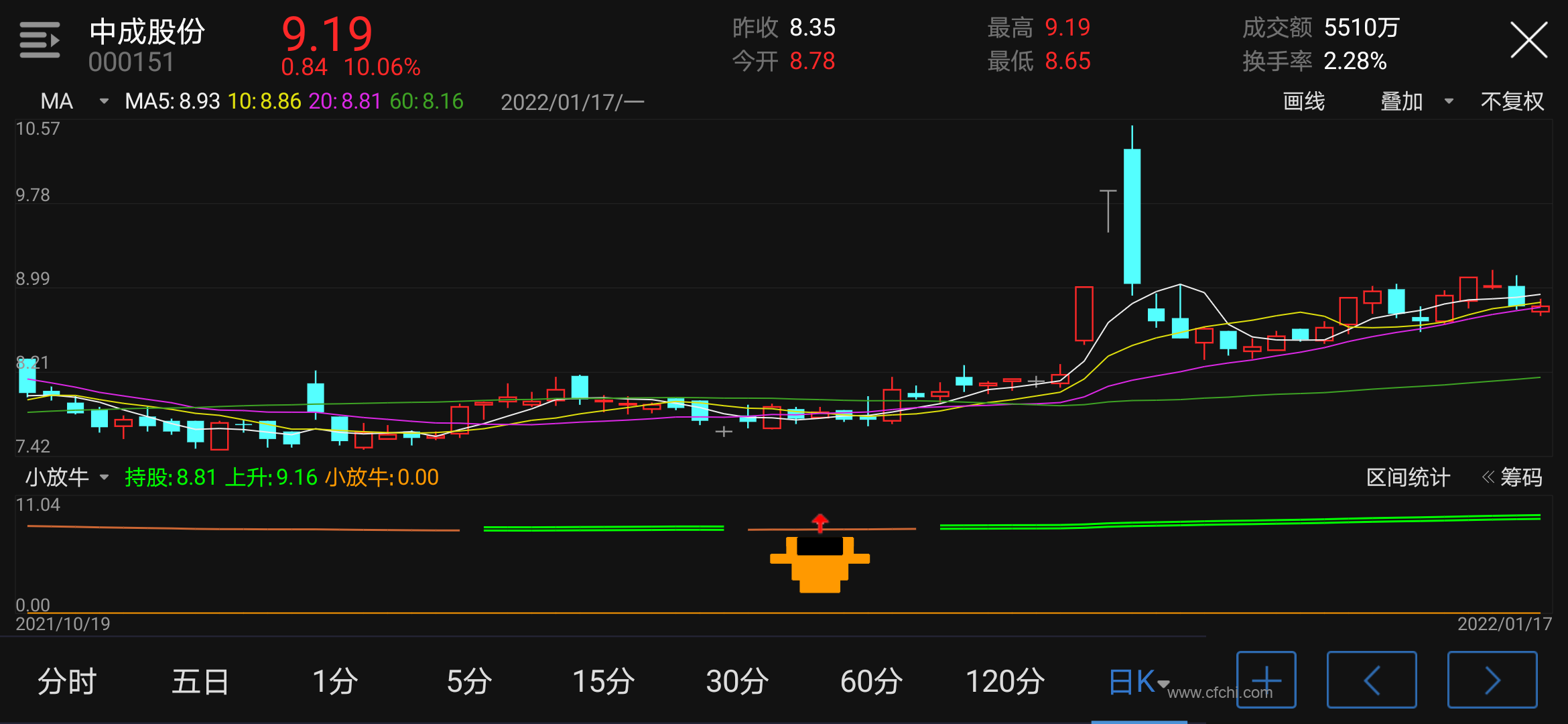This screenshot has width=1568, height=724.
Task: Expand the MA indicator dropdown
Action: pos(74,101)
